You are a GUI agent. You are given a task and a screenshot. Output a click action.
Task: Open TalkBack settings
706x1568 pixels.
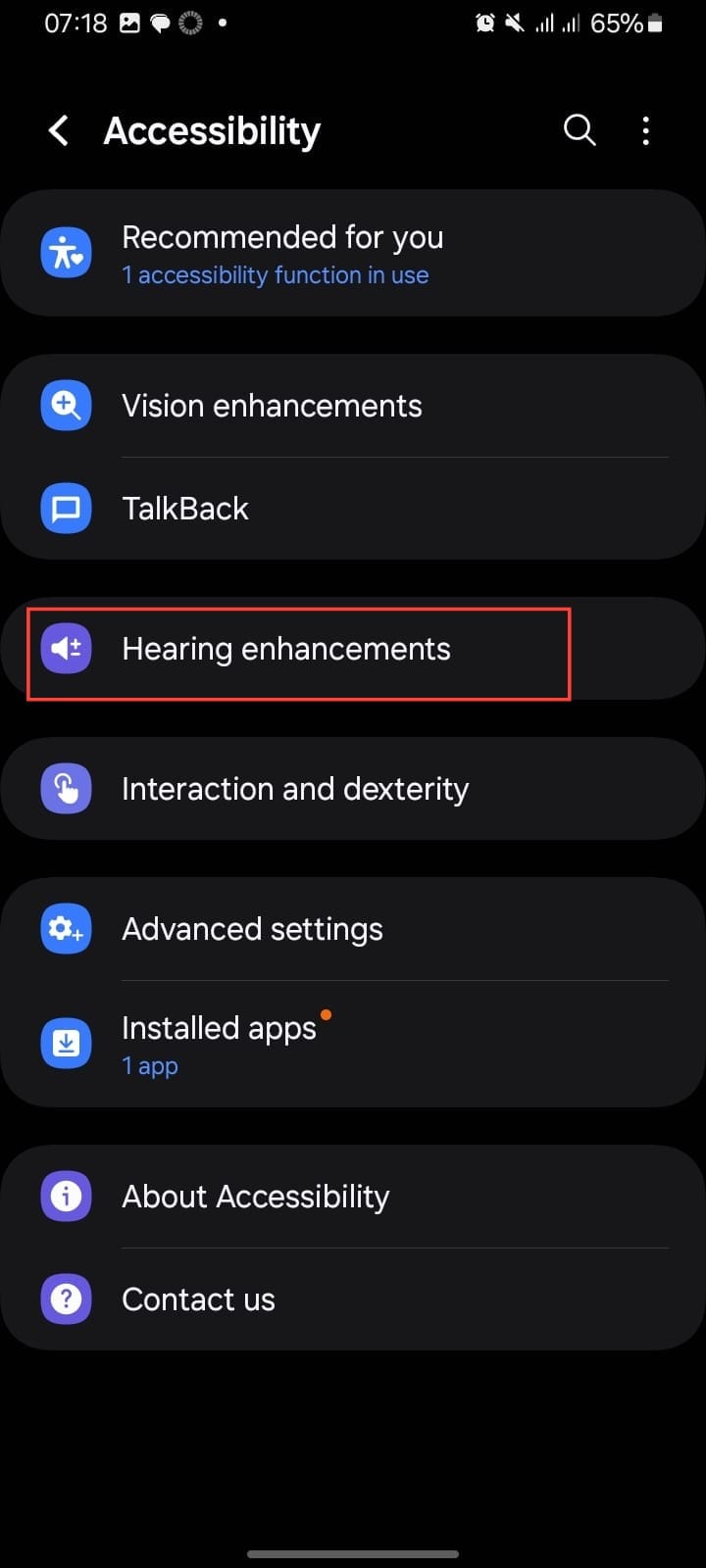353,509
